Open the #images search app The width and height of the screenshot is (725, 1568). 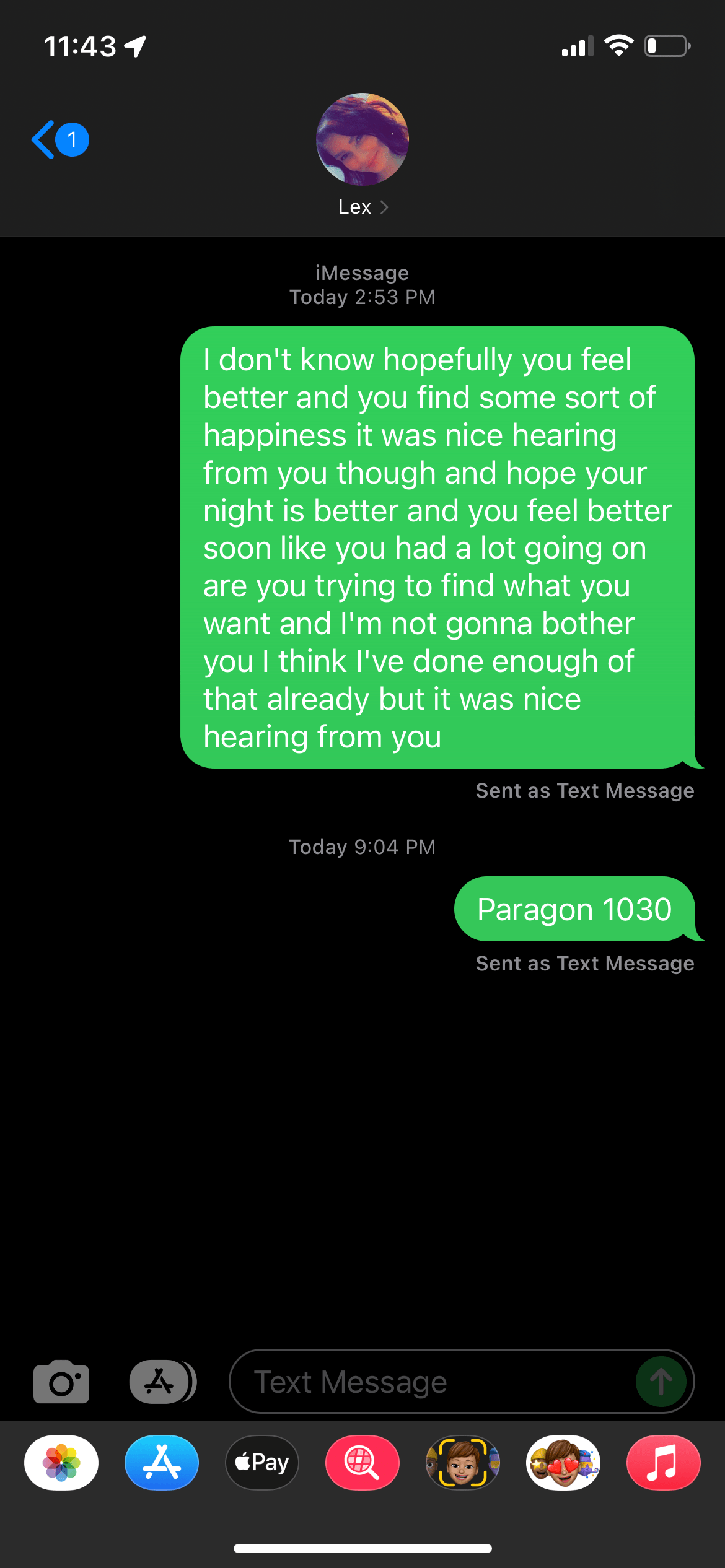(362, 1463)
